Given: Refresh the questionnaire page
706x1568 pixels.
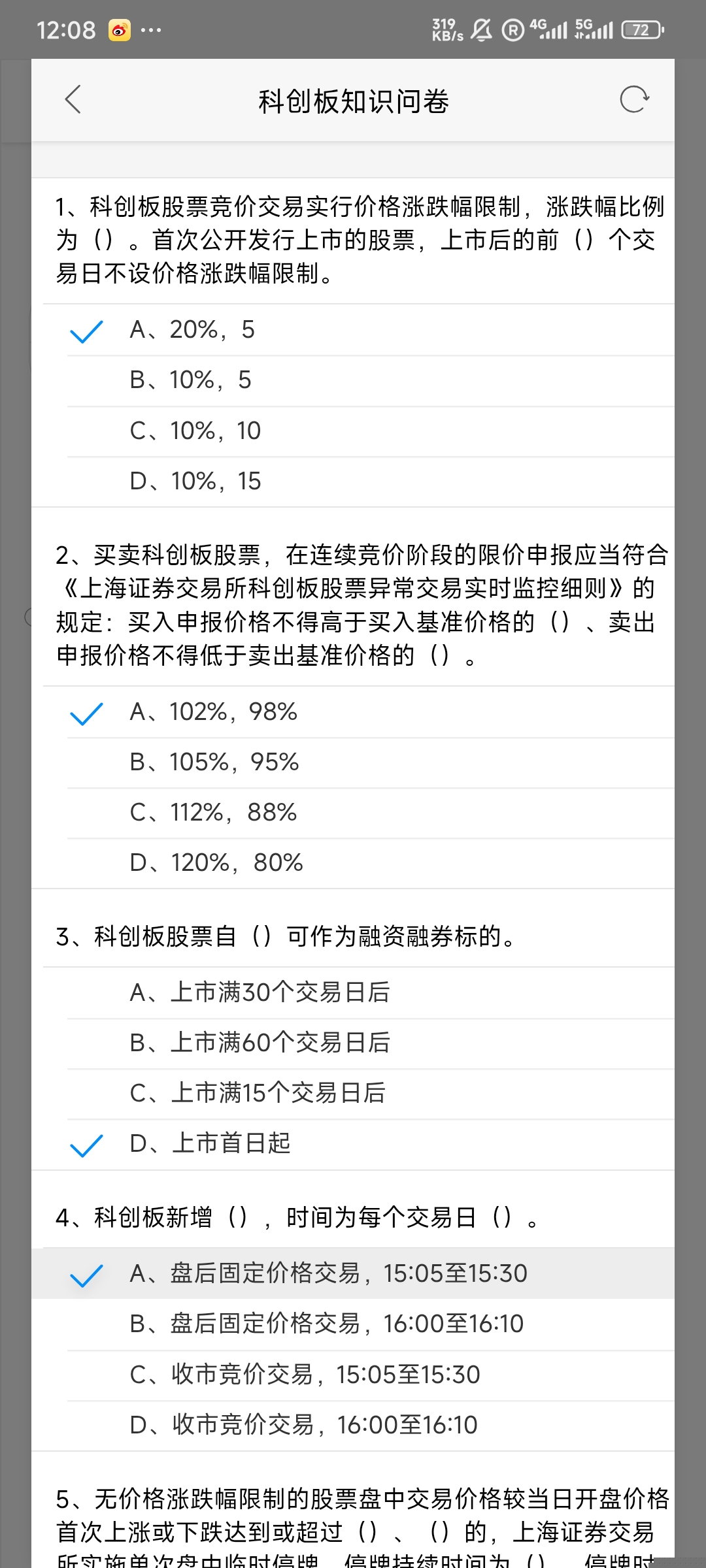Looking at the screenshot, I should [x=633, y=100].
